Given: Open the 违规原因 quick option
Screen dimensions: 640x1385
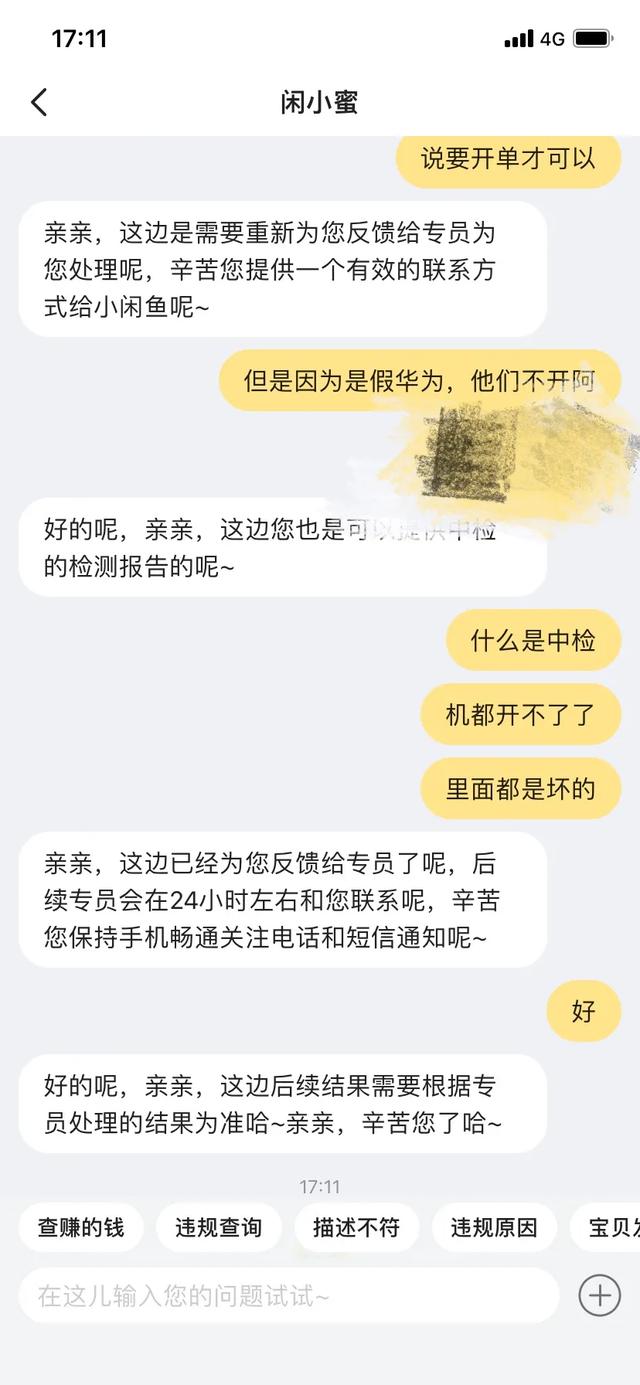Looking at the screenshot, I should coord(494,1227).
